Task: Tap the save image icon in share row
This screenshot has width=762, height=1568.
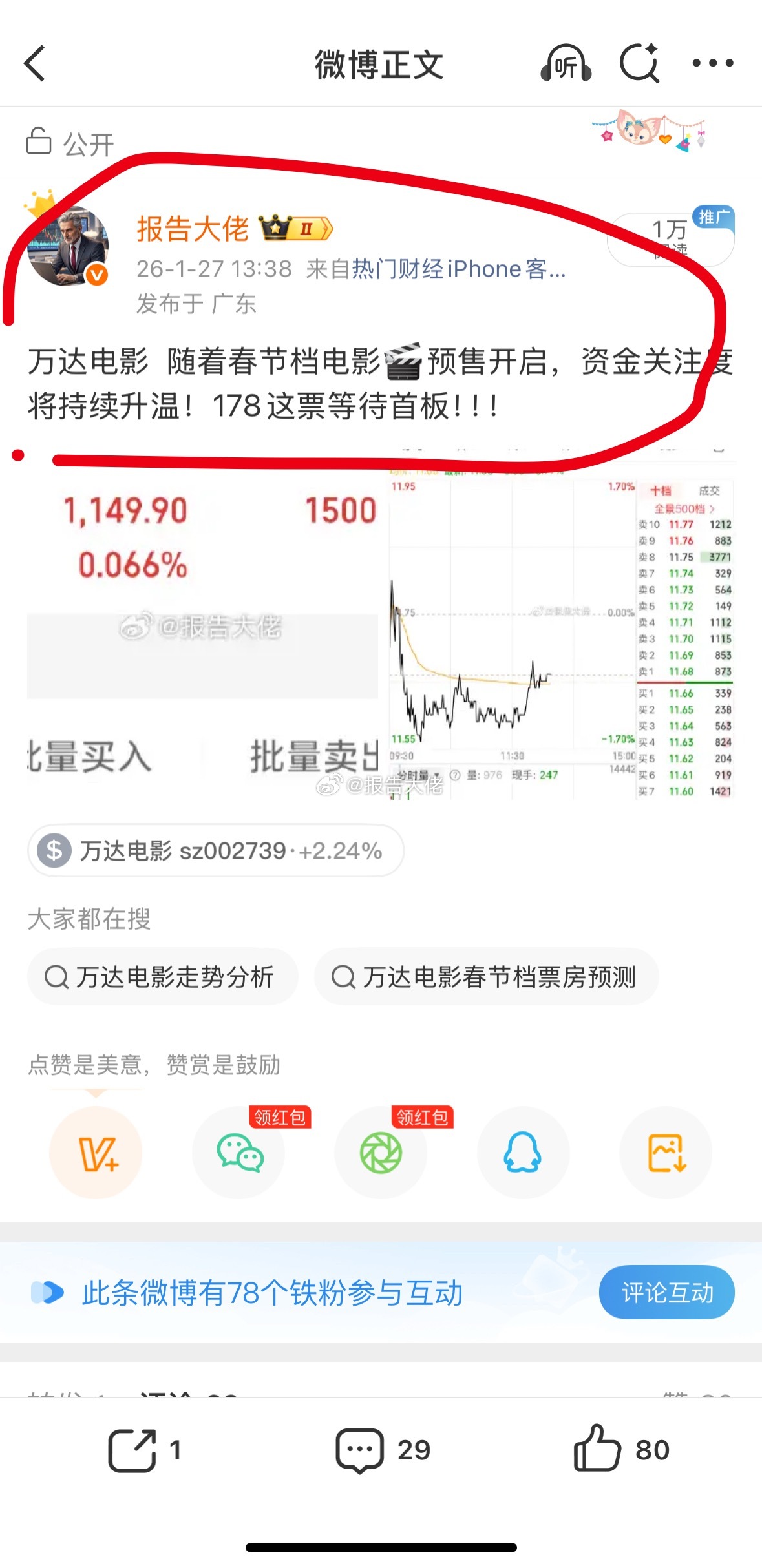Action: 666,1153
